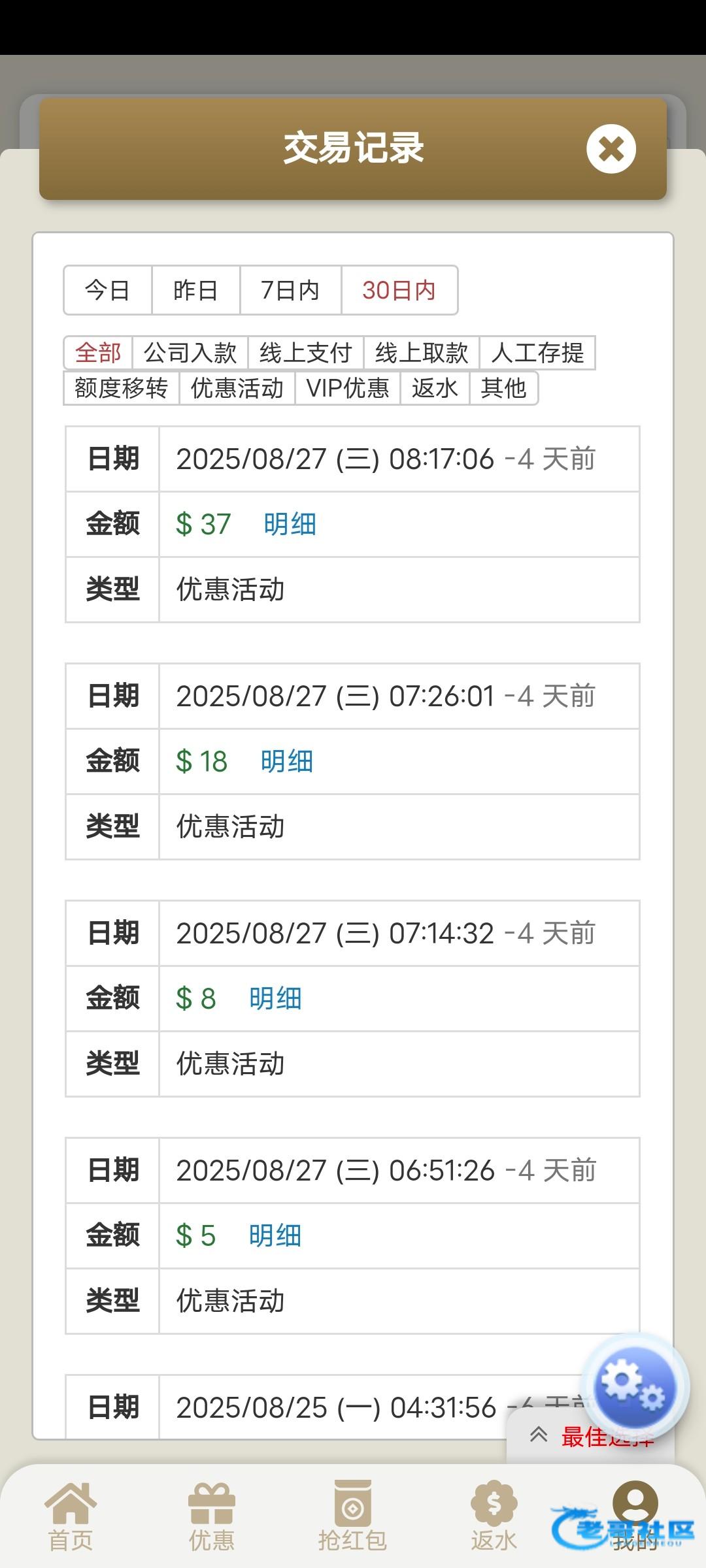The width and height of the screenshot is (706, 1568).
Task: Tap the floating gear settings button
Action: point(634,1386)
